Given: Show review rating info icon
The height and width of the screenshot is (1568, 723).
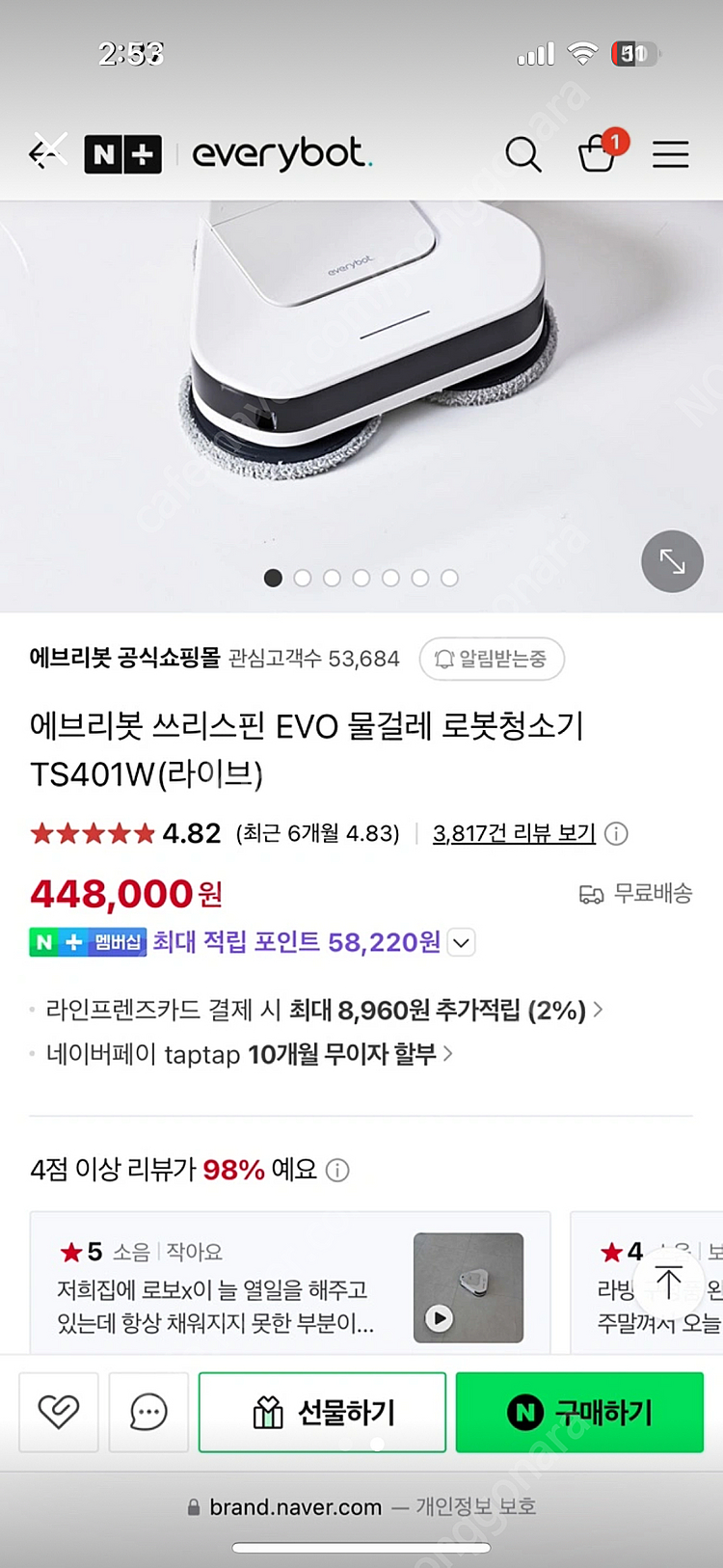Looking at the screenshot, I should pos(616,833).
